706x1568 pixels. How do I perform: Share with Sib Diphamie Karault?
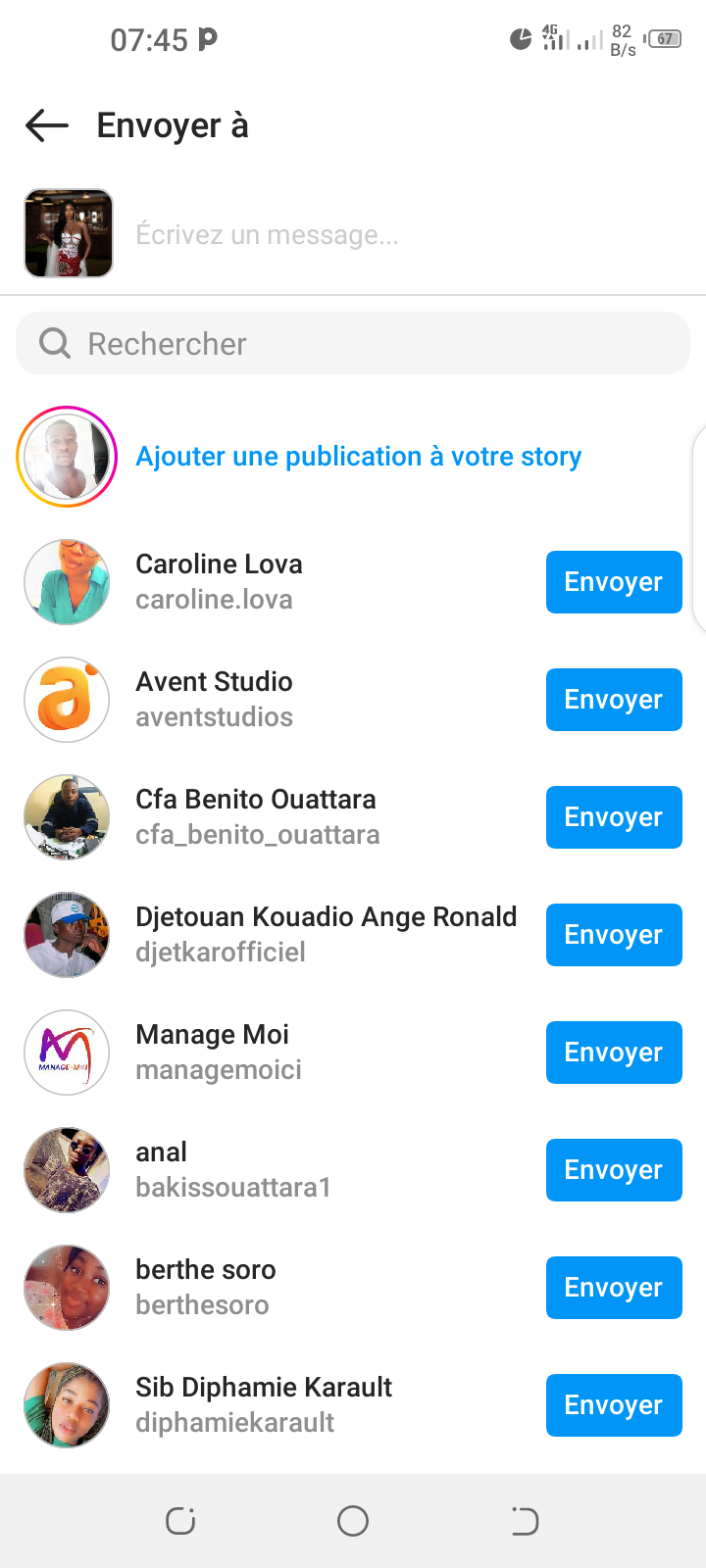click(614, 1405)
